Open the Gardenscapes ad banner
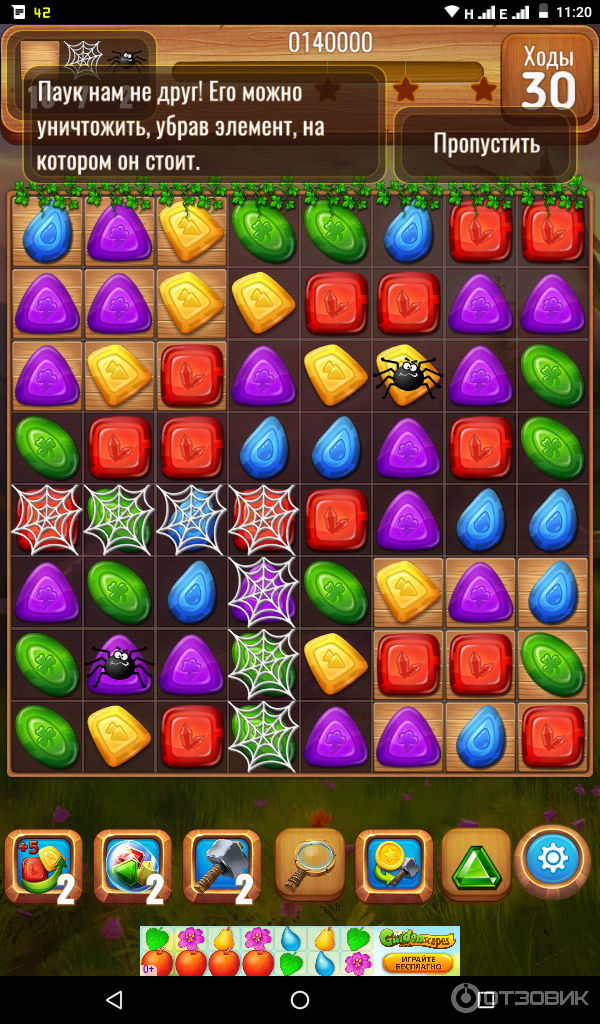The height and width of the screenshot is (1024, 600). [x=300, y=950]
